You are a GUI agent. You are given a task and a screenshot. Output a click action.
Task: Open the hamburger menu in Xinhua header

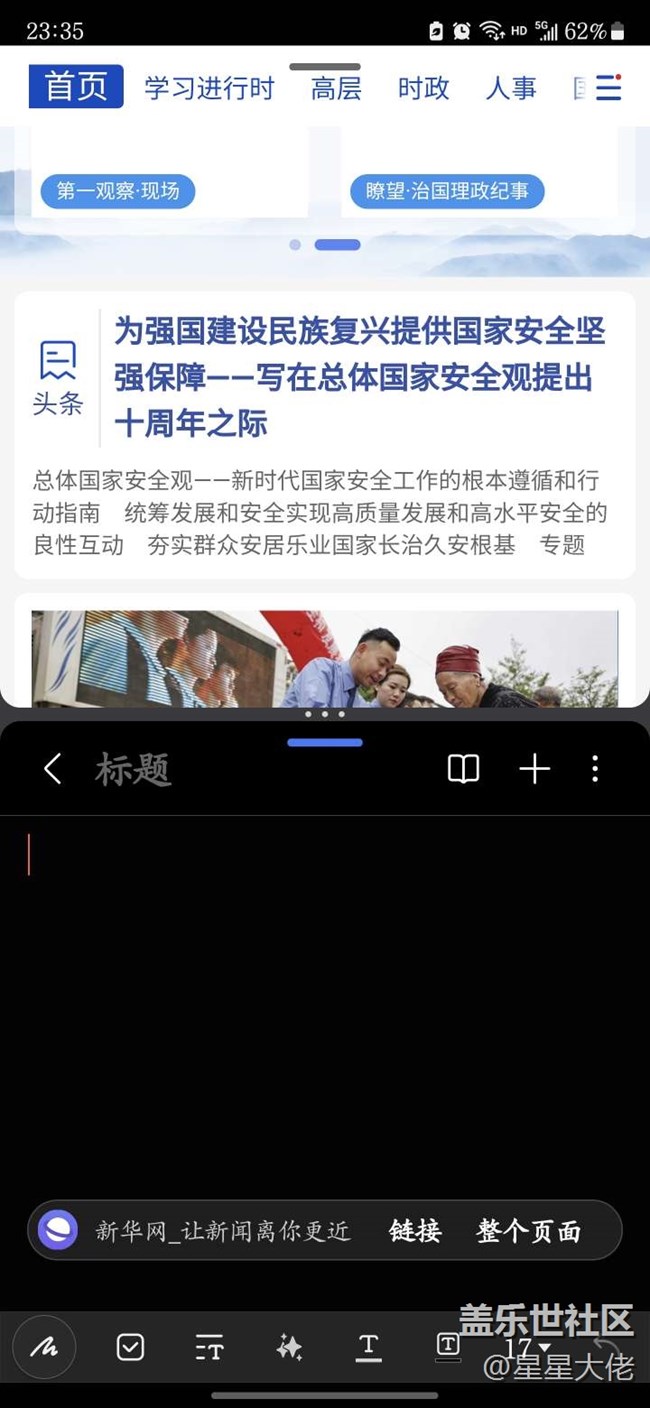(608, 88)
